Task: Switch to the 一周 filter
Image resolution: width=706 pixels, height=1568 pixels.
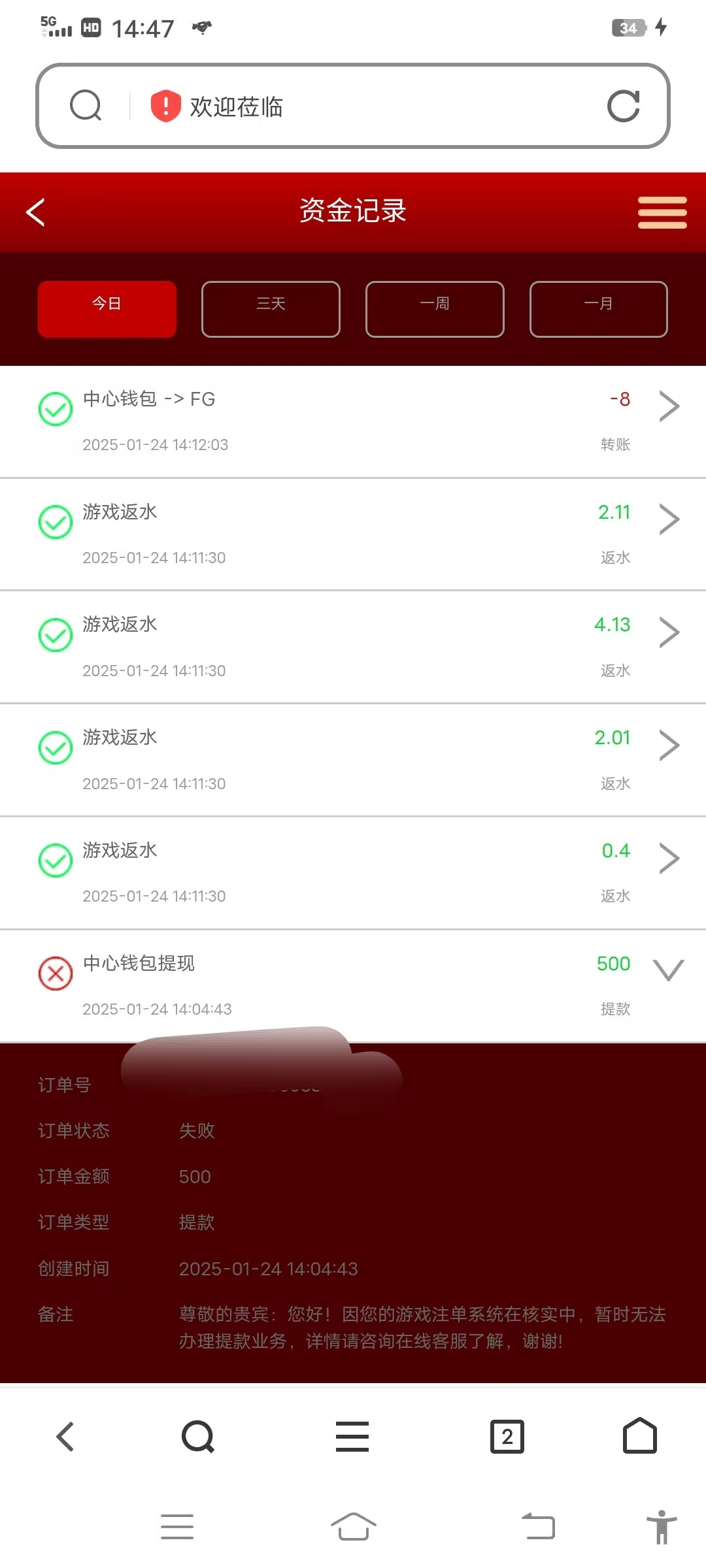Action: tap(435, 309)
